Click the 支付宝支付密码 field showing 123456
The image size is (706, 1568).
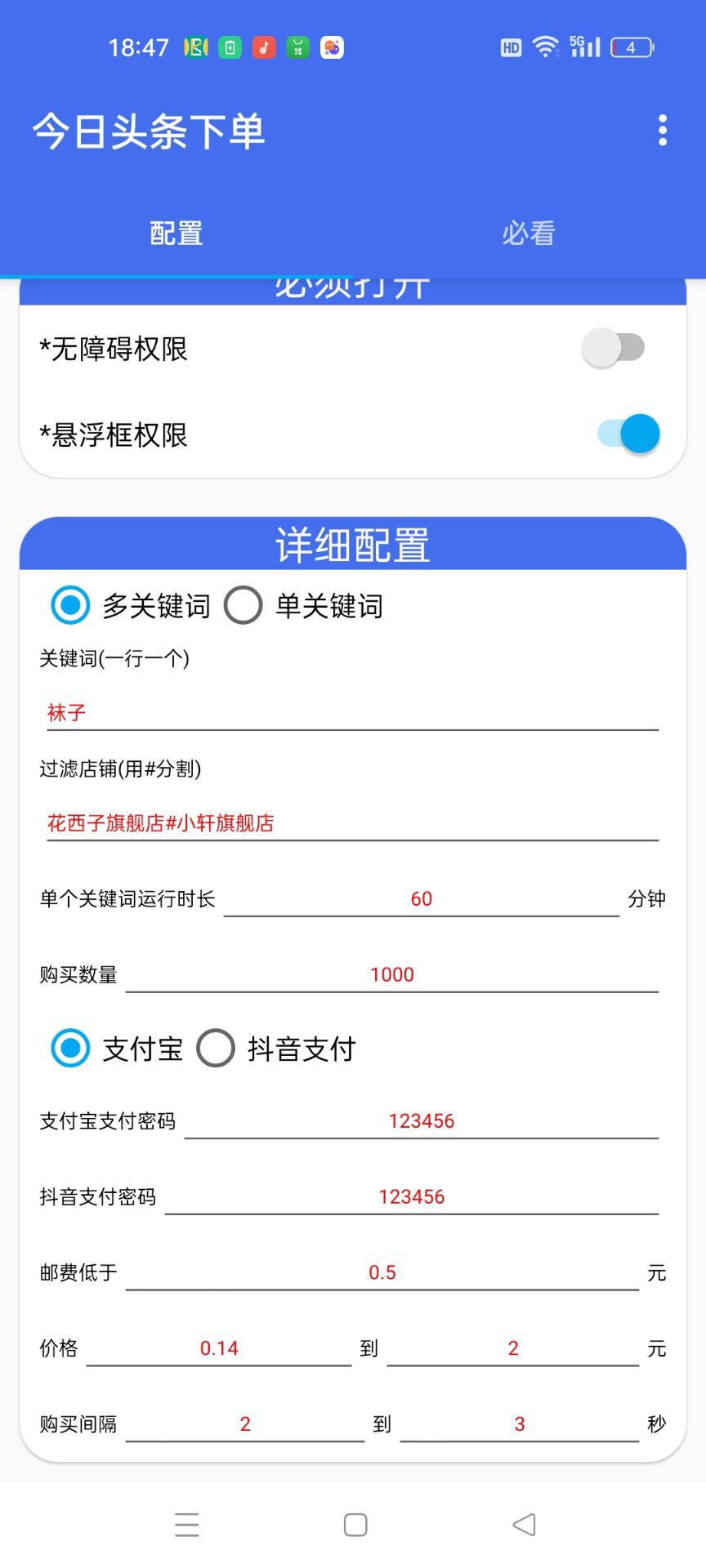tap(422, 1120)
